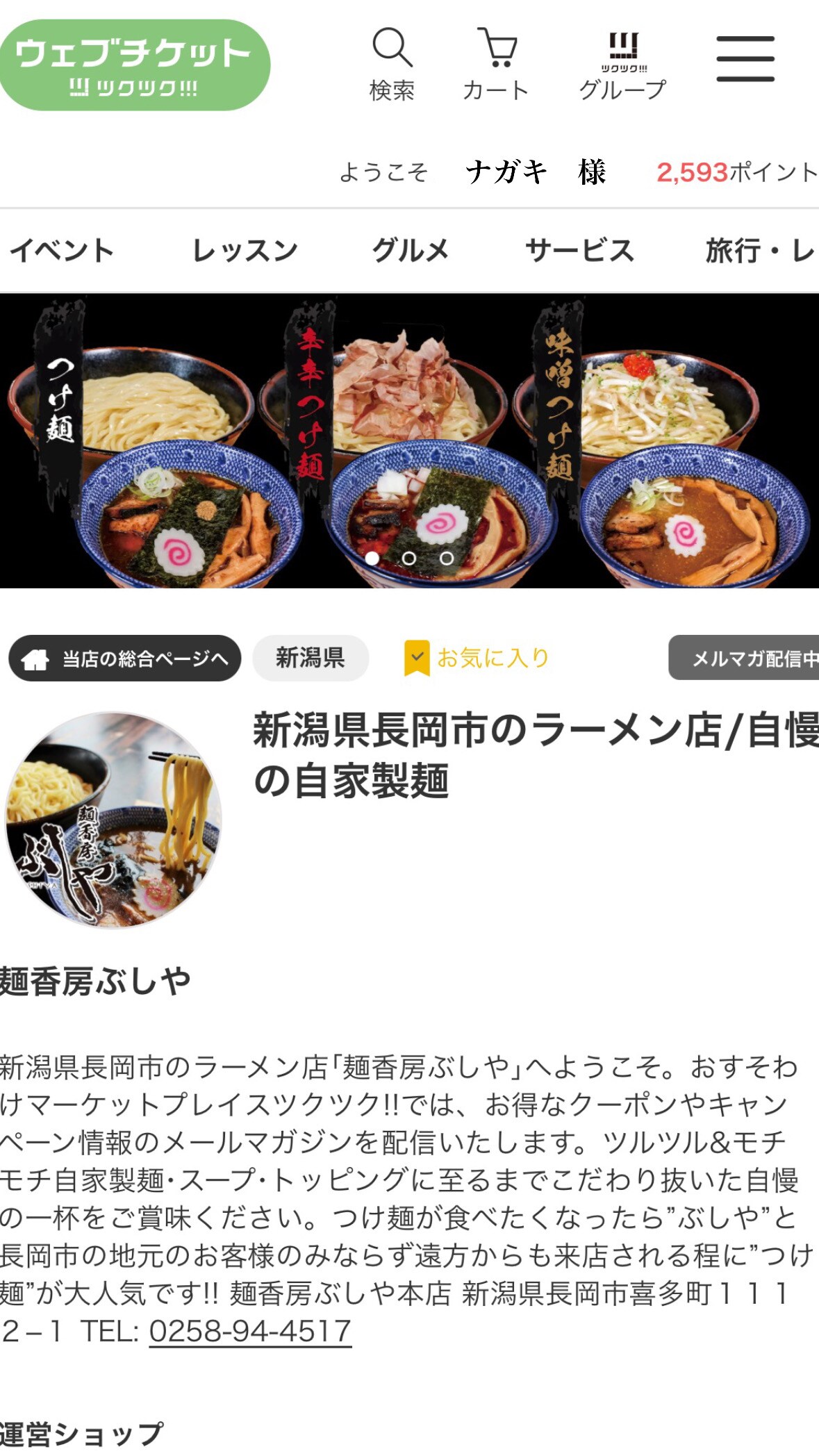Viewport: 819px width, 1456px height.
Task: Open the カート shopping cart
Action: coord(496,65)
